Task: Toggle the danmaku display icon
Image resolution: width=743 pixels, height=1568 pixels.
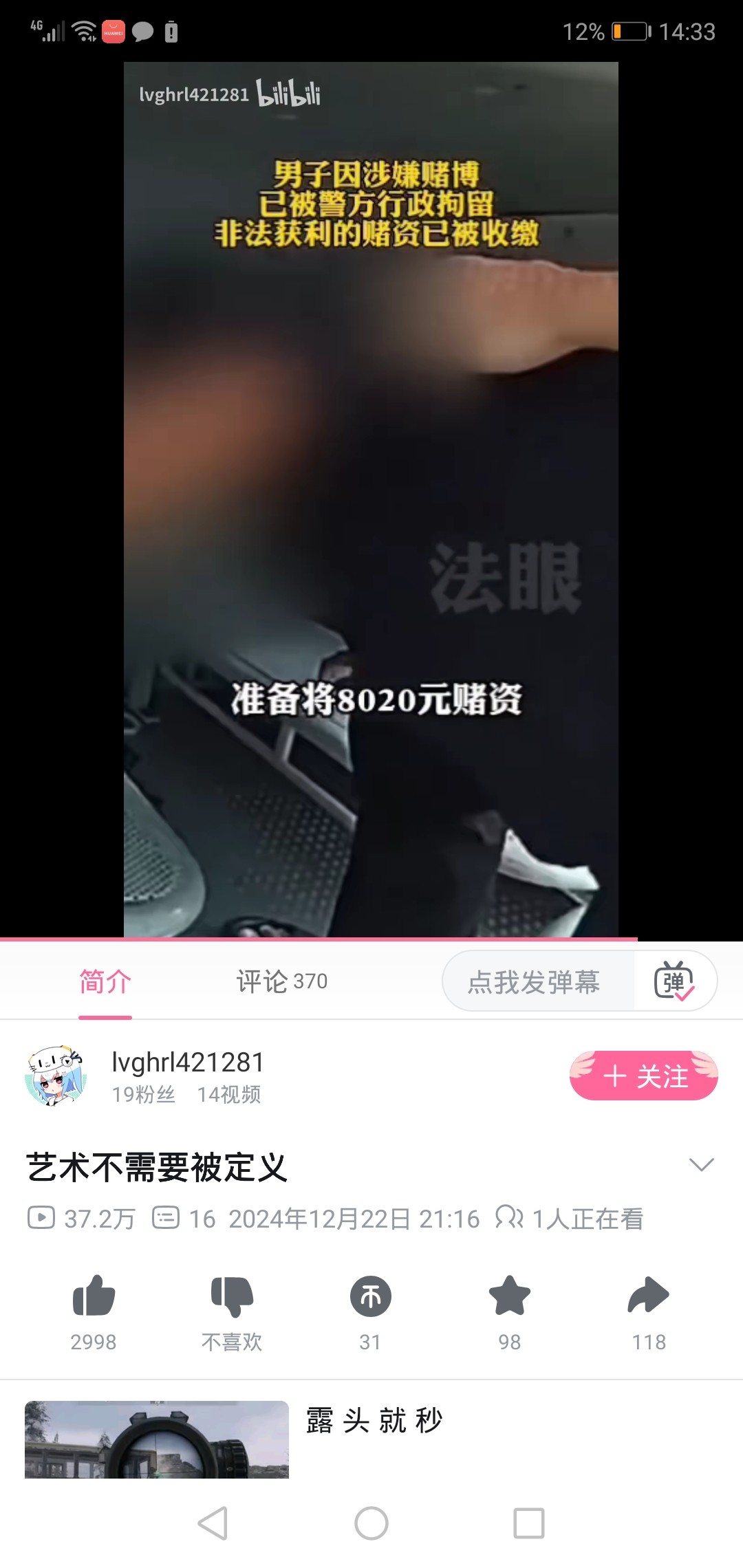Action: (x=674, y=981)
